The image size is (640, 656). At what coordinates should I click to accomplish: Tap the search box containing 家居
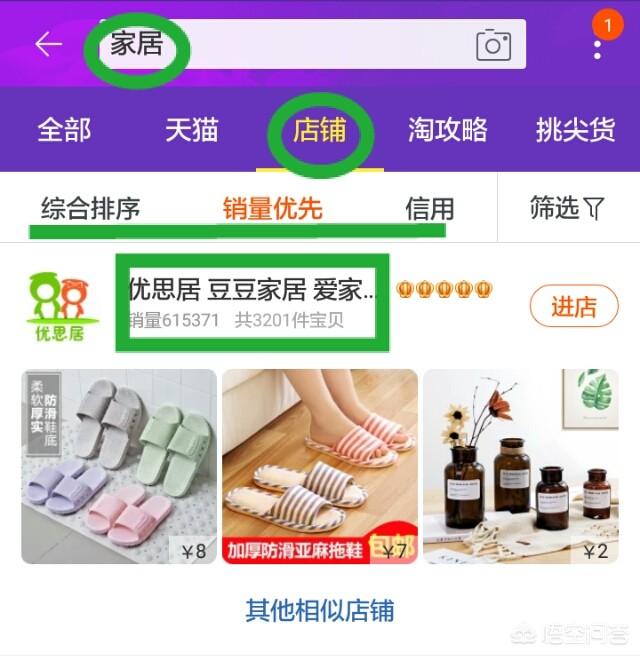300,44
